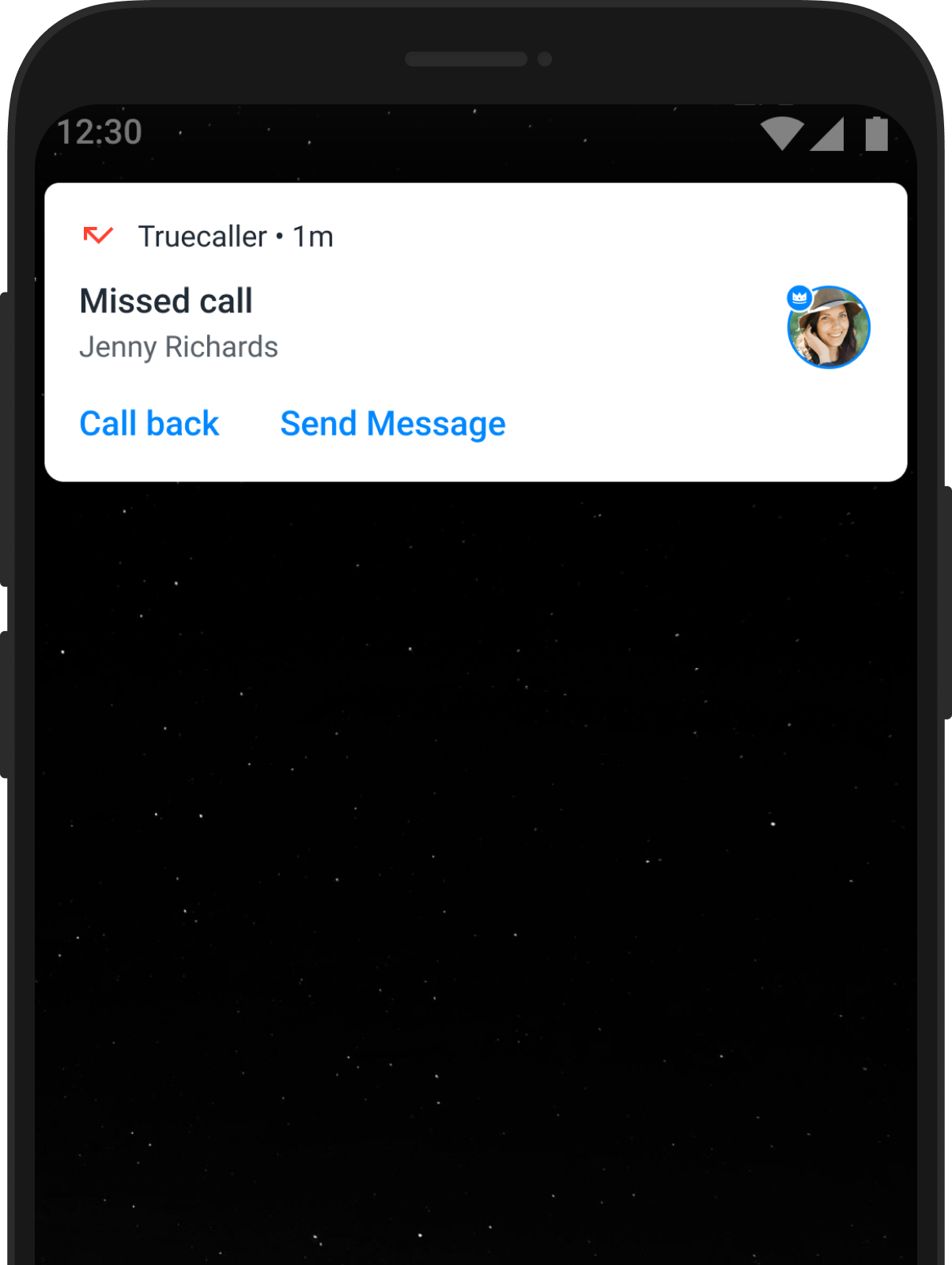
Task: Tap Call back for Jenny Richards
Action: pos(149,424)
